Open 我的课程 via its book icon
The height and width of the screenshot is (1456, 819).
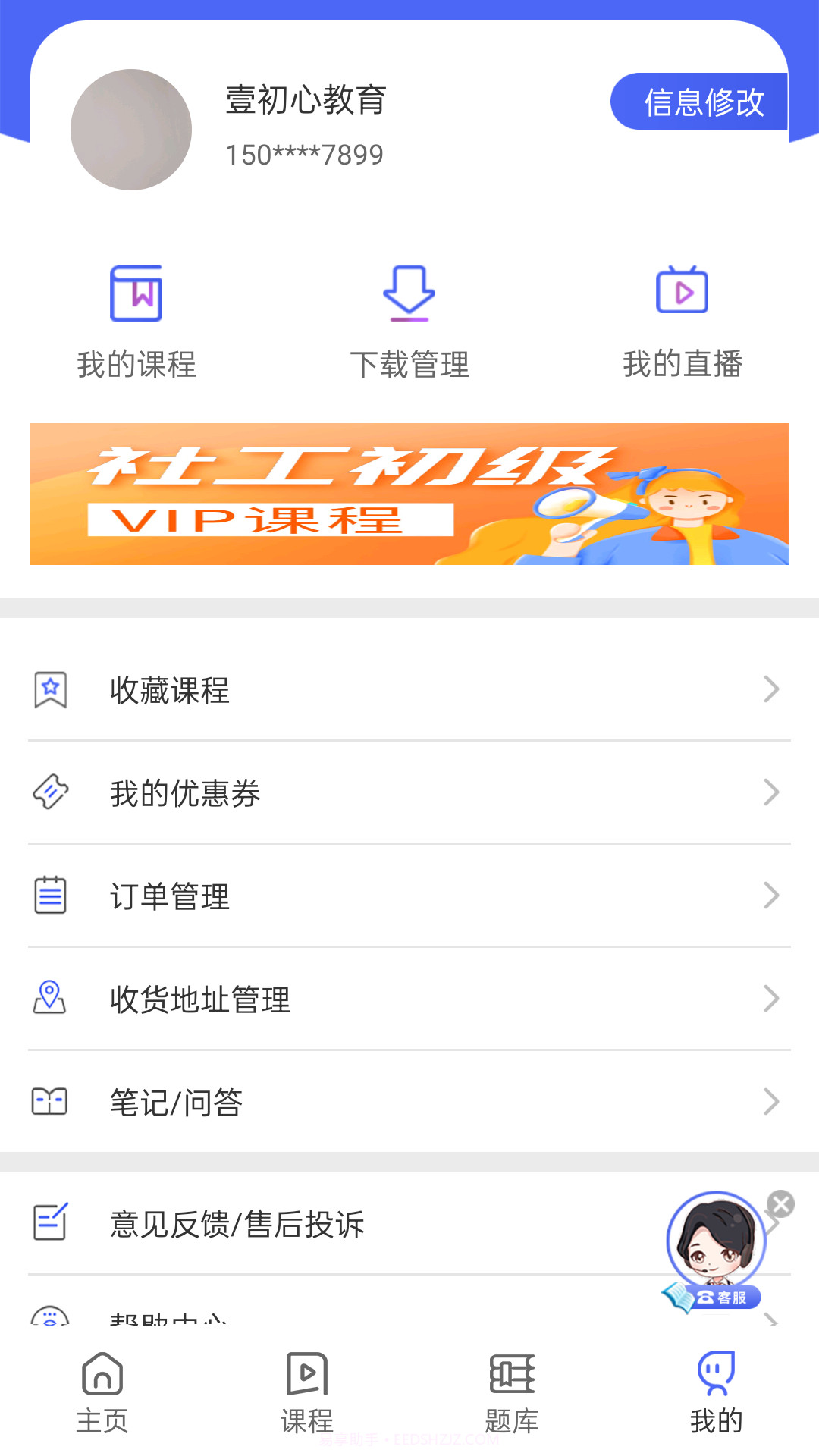tap(137, 295)
